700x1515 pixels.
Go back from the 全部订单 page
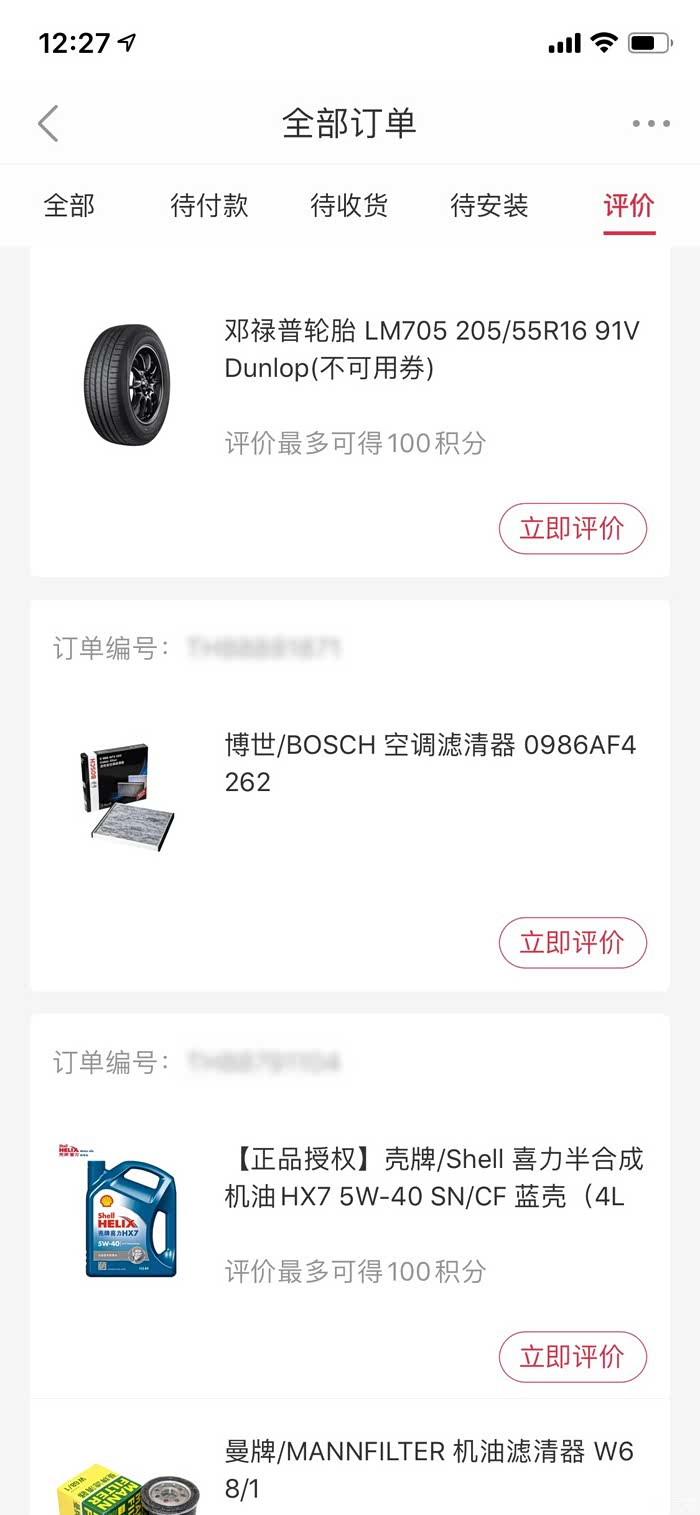point(48,124)
